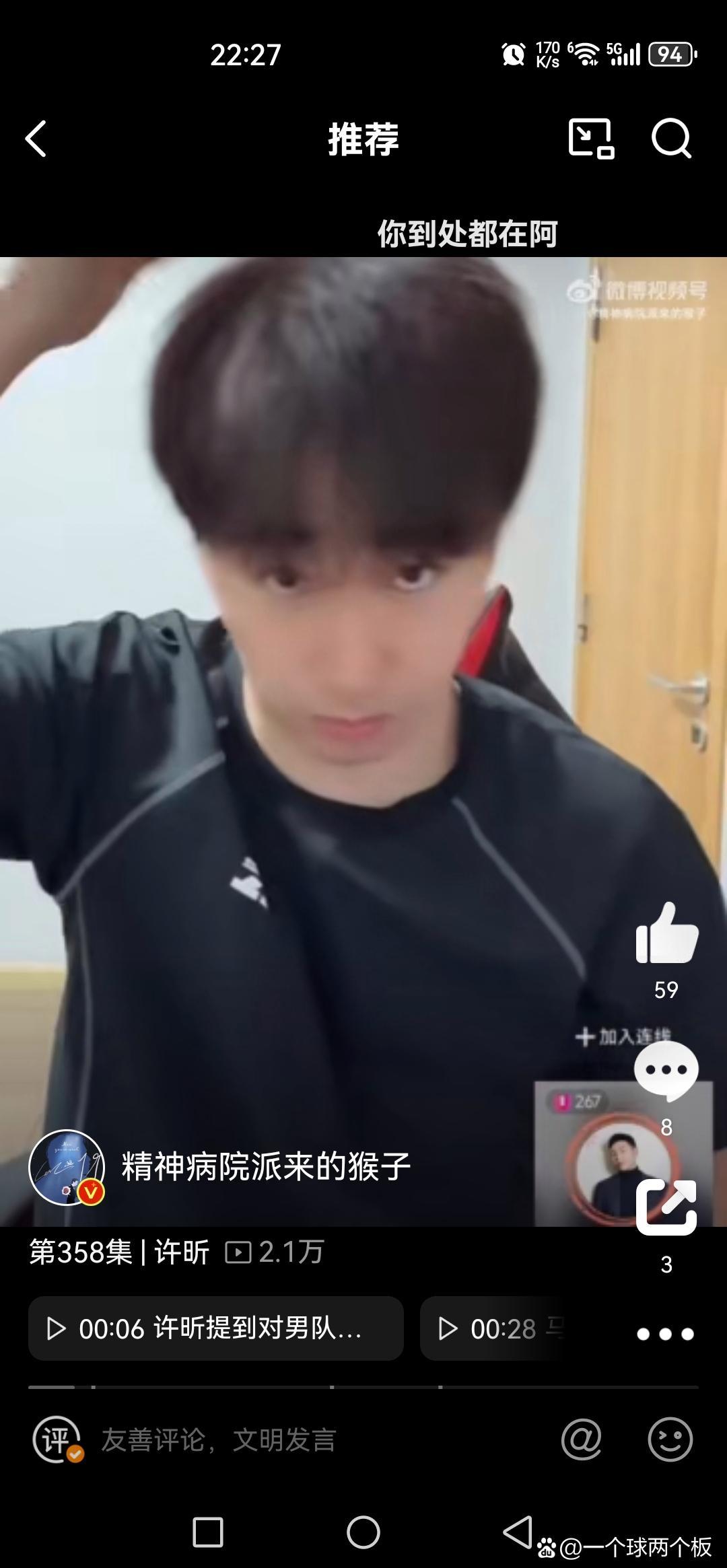The height and width of the screenshot is (1568, 727).
Task: Like this video
Action: 666,933
